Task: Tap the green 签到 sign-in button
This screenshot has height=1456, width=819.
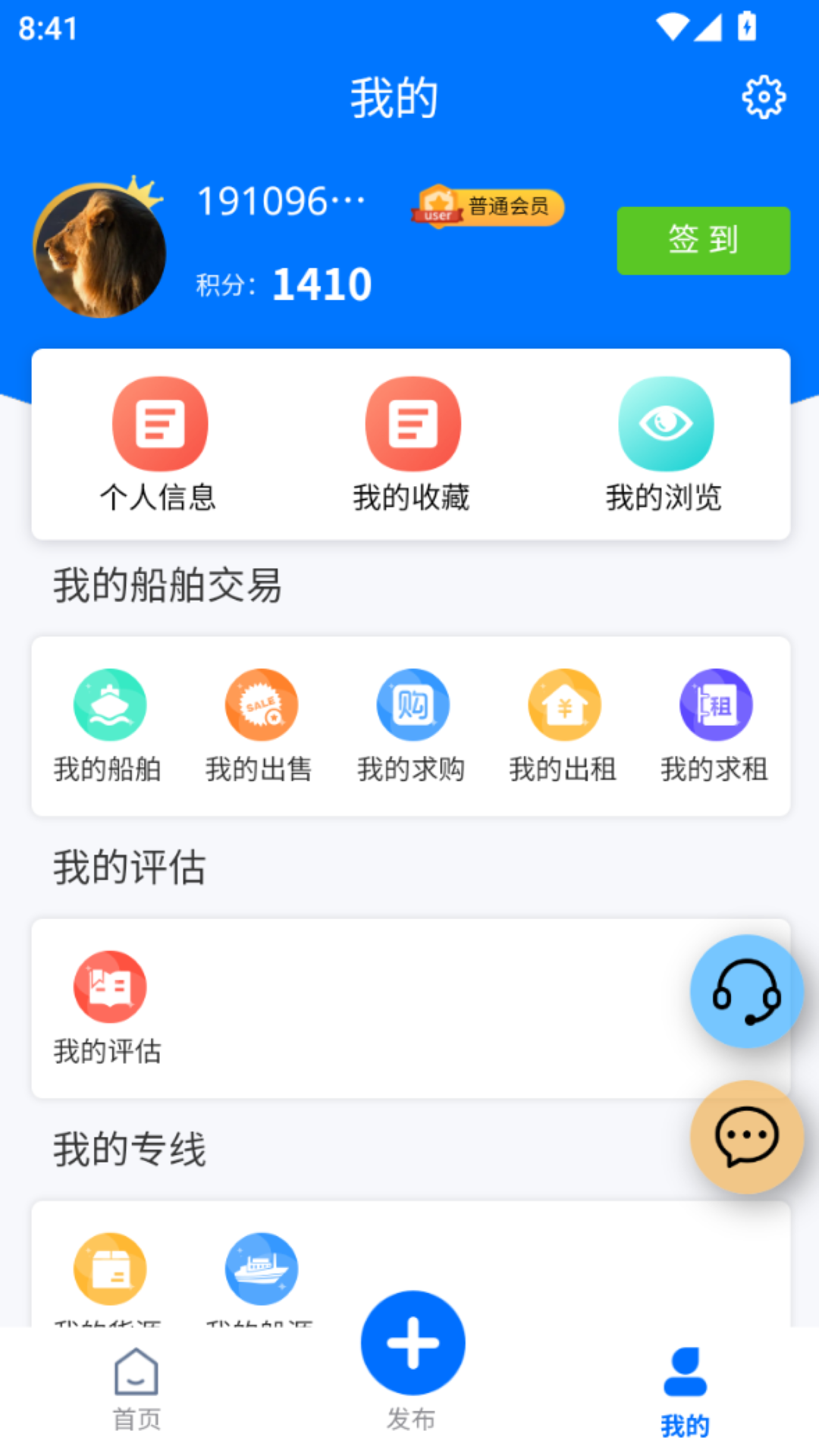Action: pos(702,240)
